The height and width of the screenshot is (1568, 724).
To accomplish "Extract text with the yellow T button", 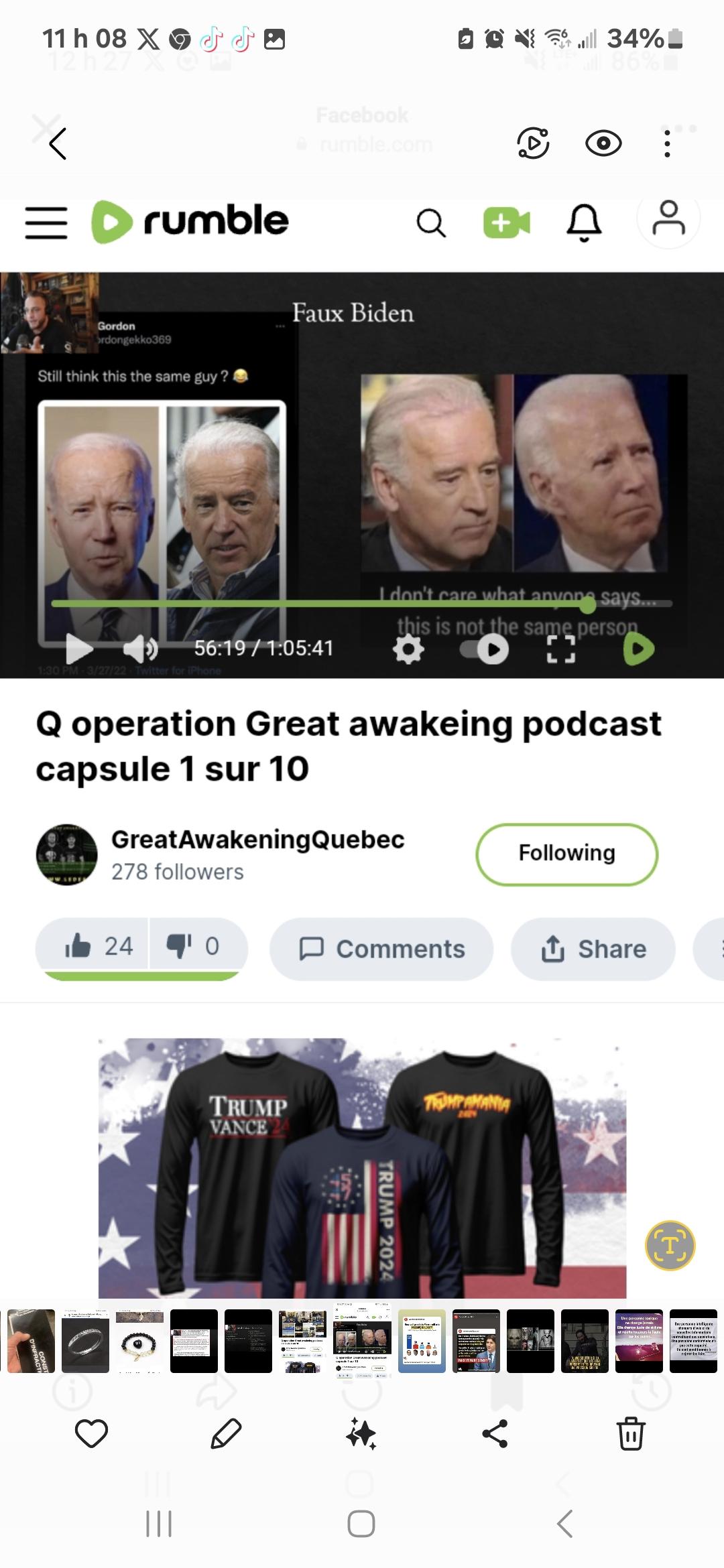I will [x=670, y=1246].
